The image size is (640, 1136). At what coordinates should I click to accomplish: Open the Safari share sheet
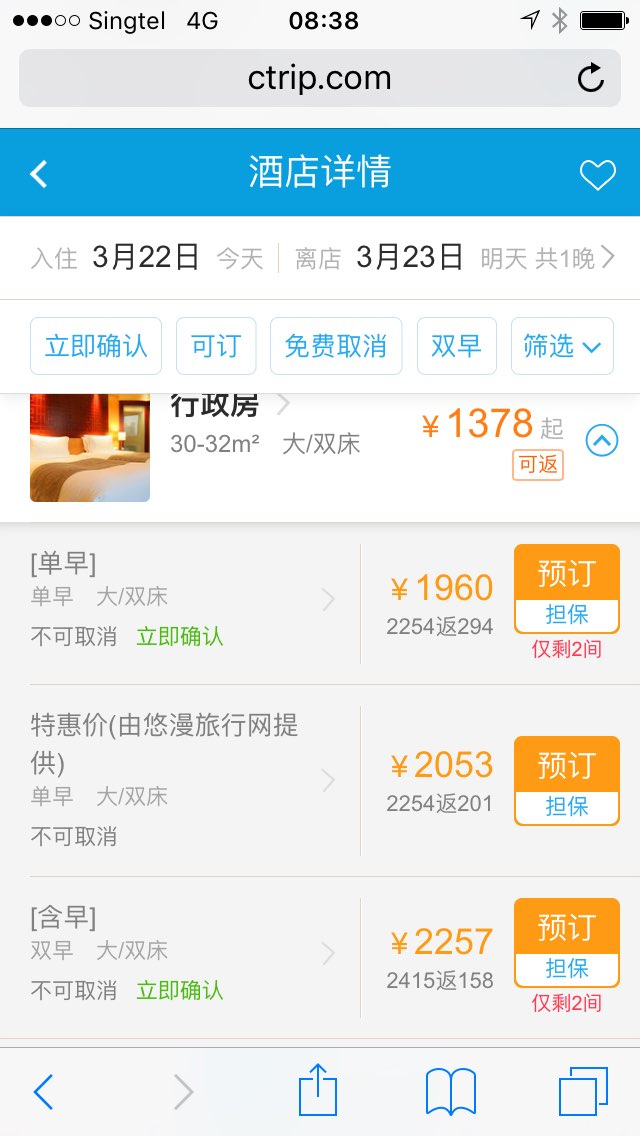coord(318,1090)
